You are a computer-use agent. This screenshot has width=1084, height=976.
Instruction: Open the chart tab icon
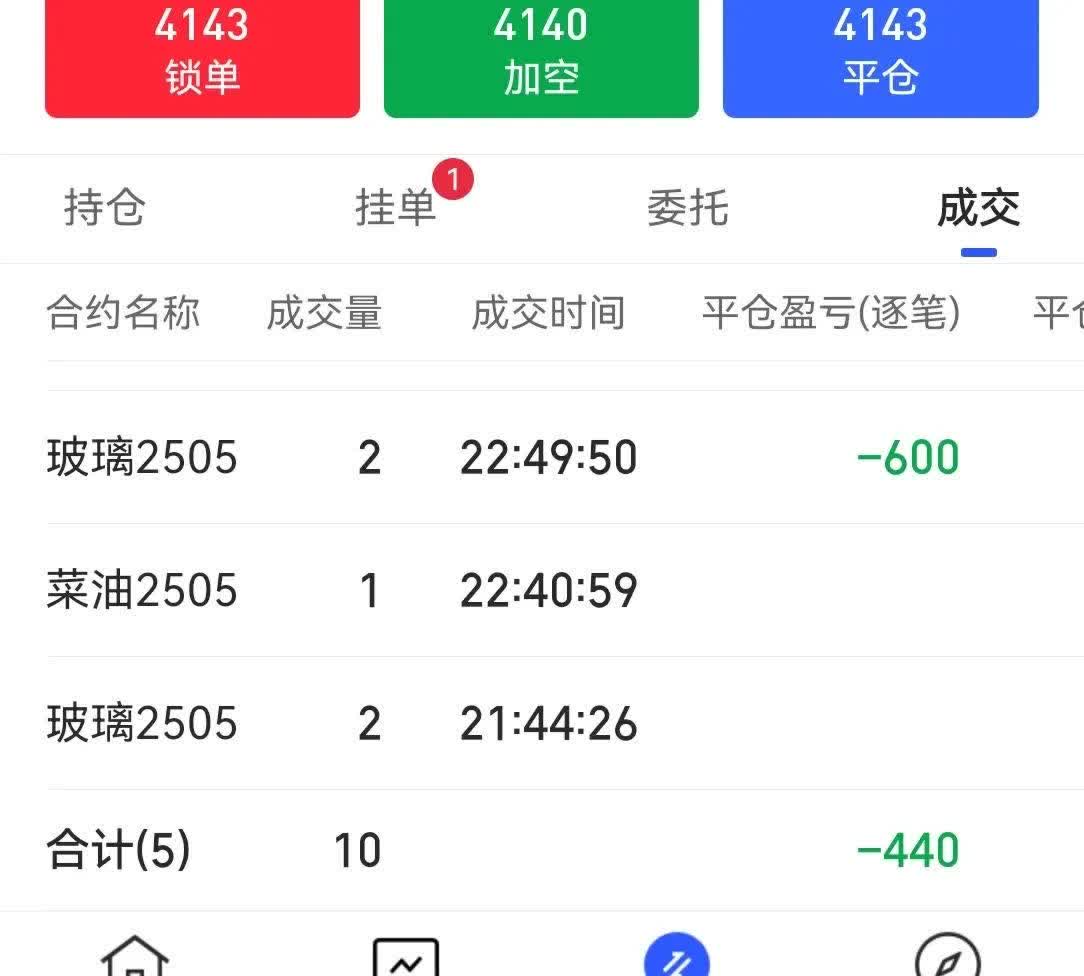coord(405,957)
